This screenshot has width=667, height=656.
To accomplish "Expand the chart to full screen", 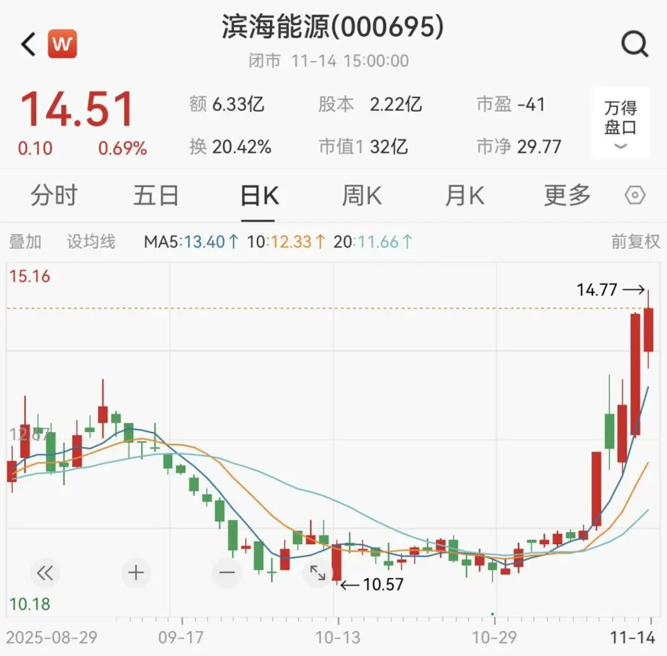I will coord(317,573).
